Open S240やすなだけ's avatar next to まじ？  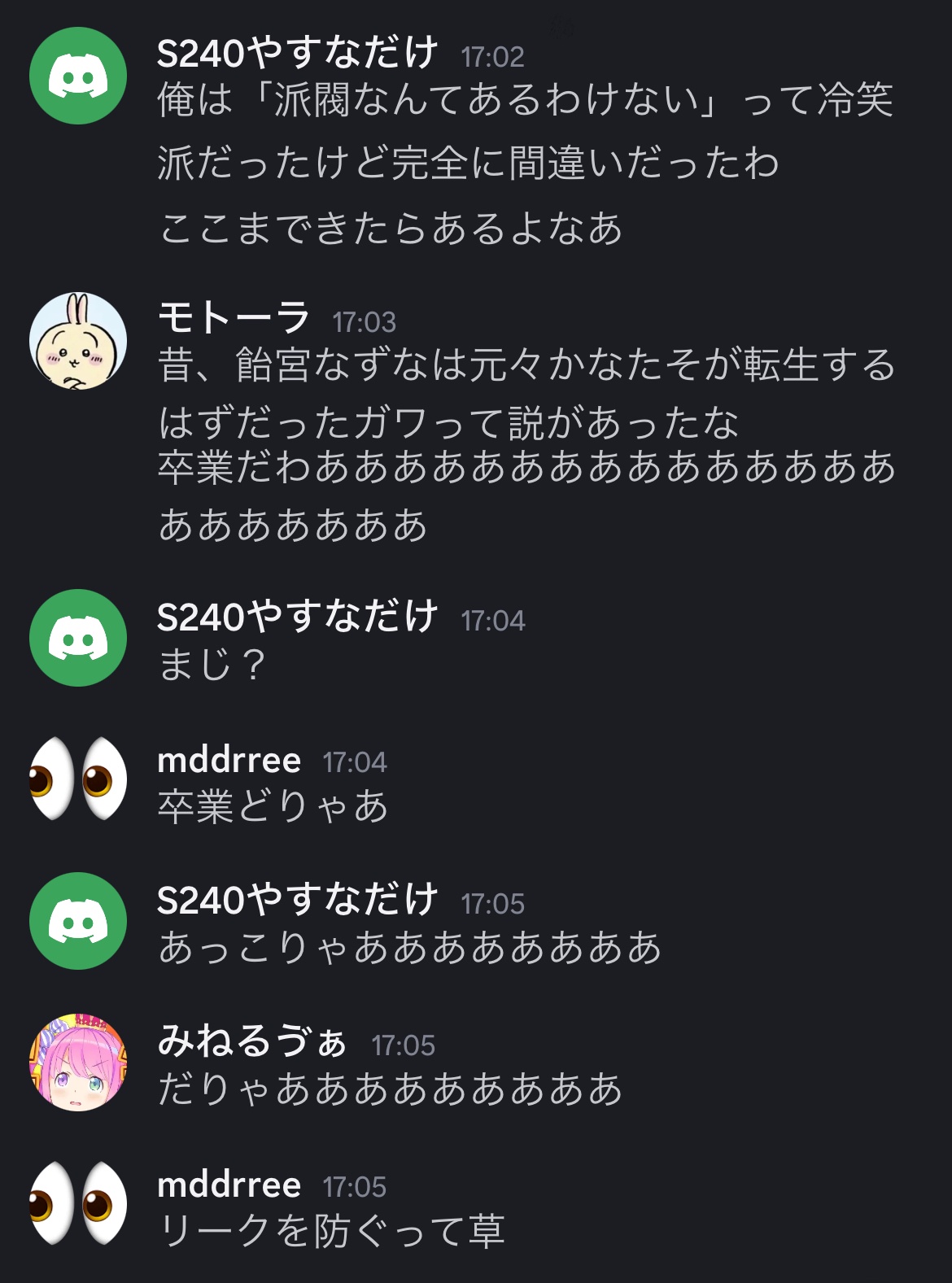pos(78,638)
